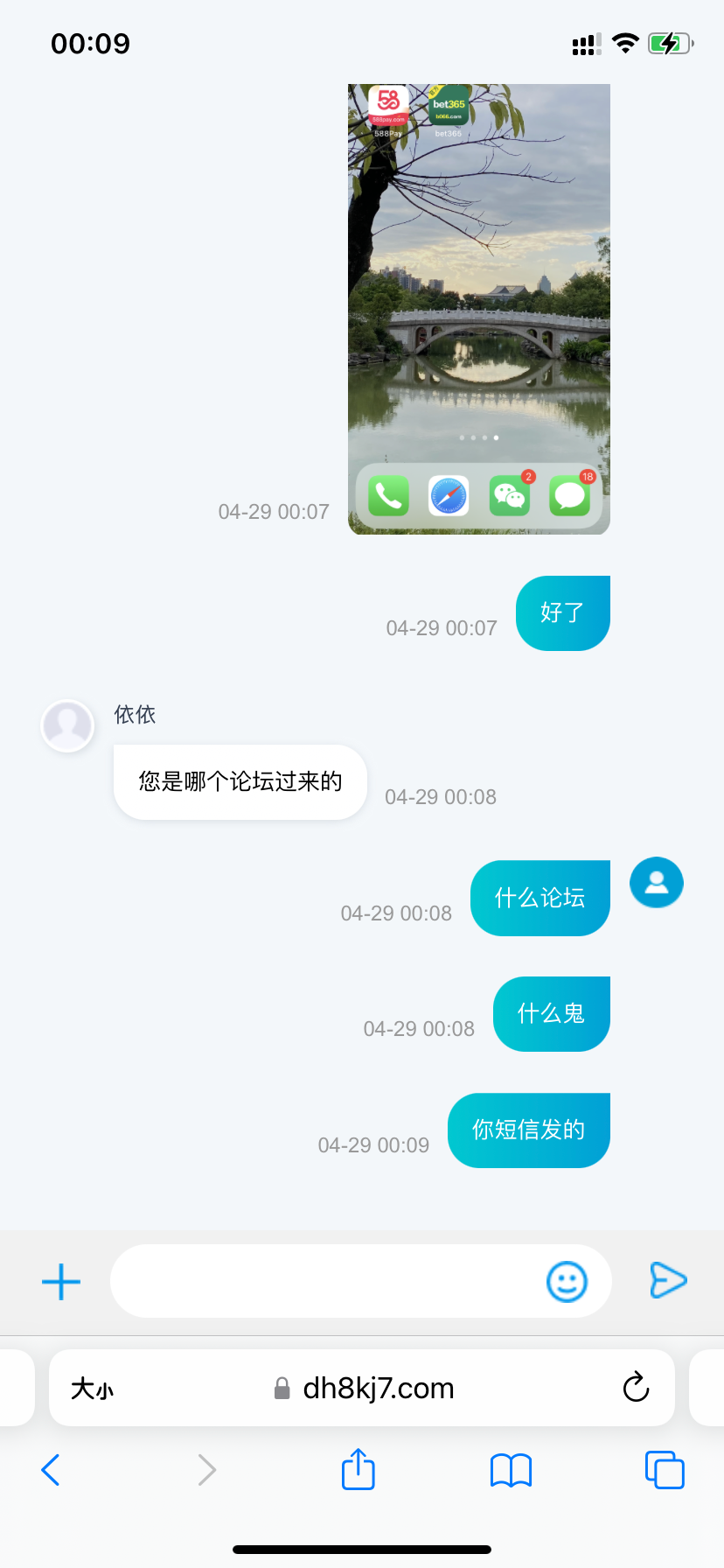Send the message with the arrow icon
The width and height of the screenshot is (724, 1568).
668,1280
